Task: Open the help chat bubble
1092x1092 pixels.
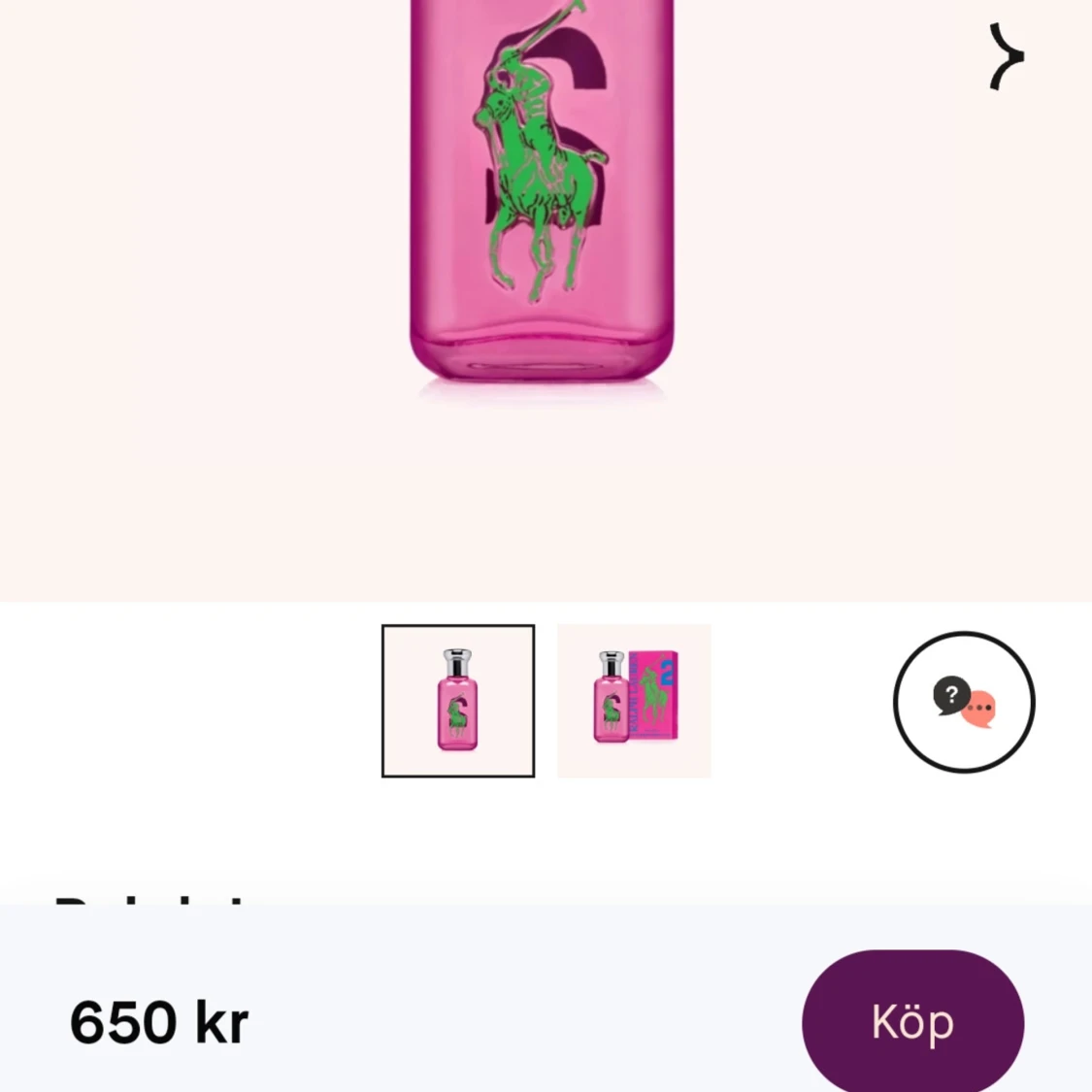Action: [964, 702]
